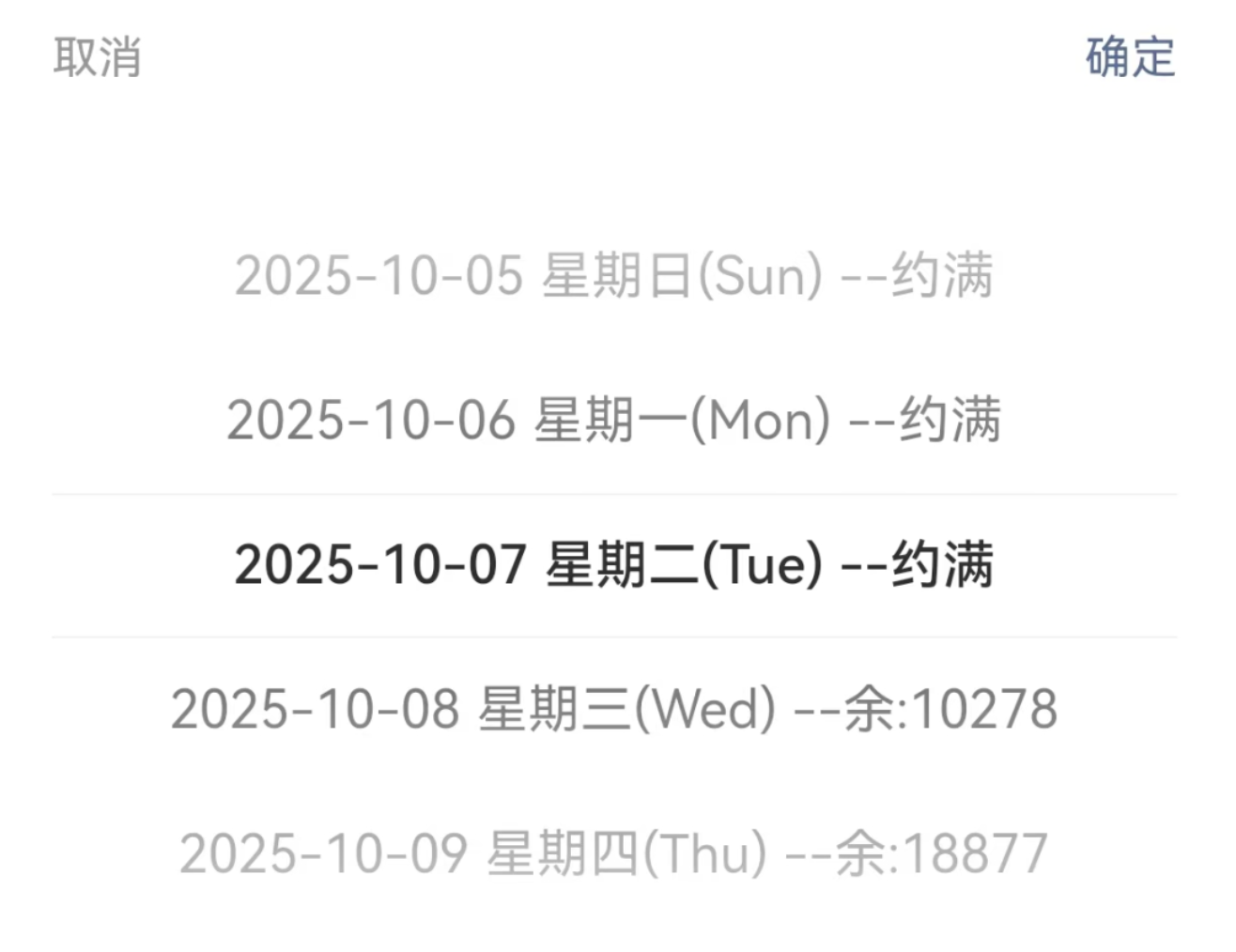
Task: Choose 2025-10-06 星期一 (Mon) date
Action: point(614,420)
